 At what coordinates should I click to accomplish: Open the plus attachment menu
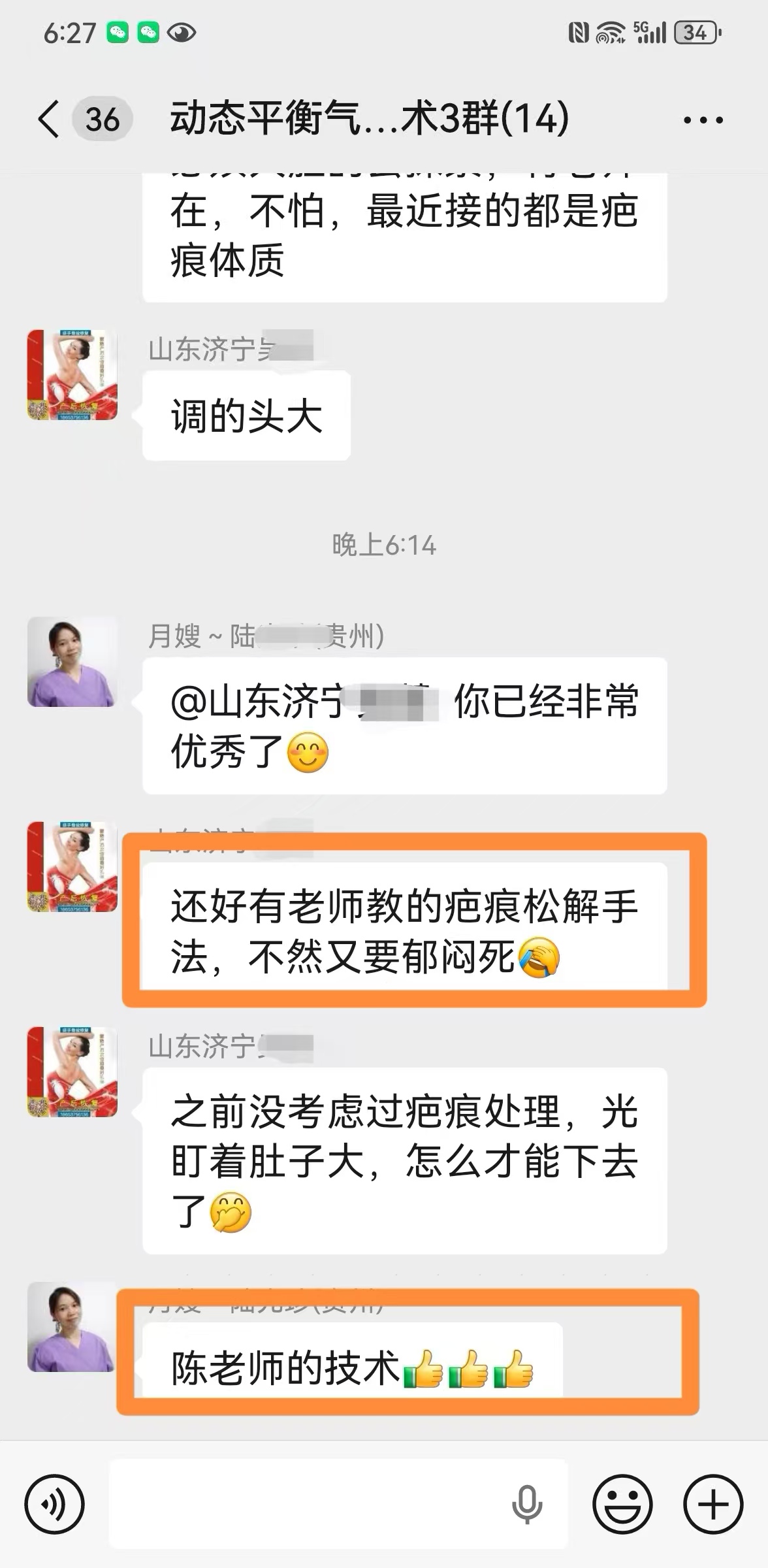712,1504
